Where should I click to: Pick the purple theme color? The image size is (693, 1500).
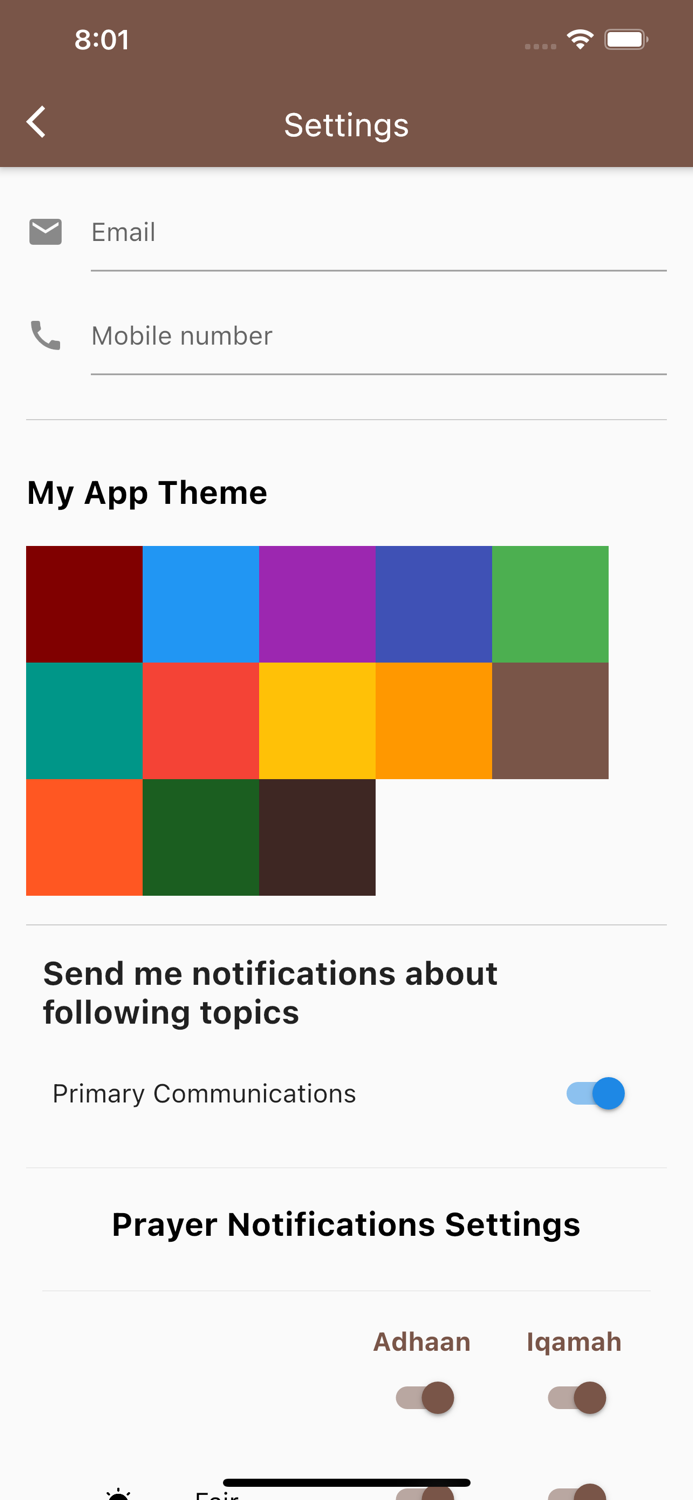coord(317,604)
